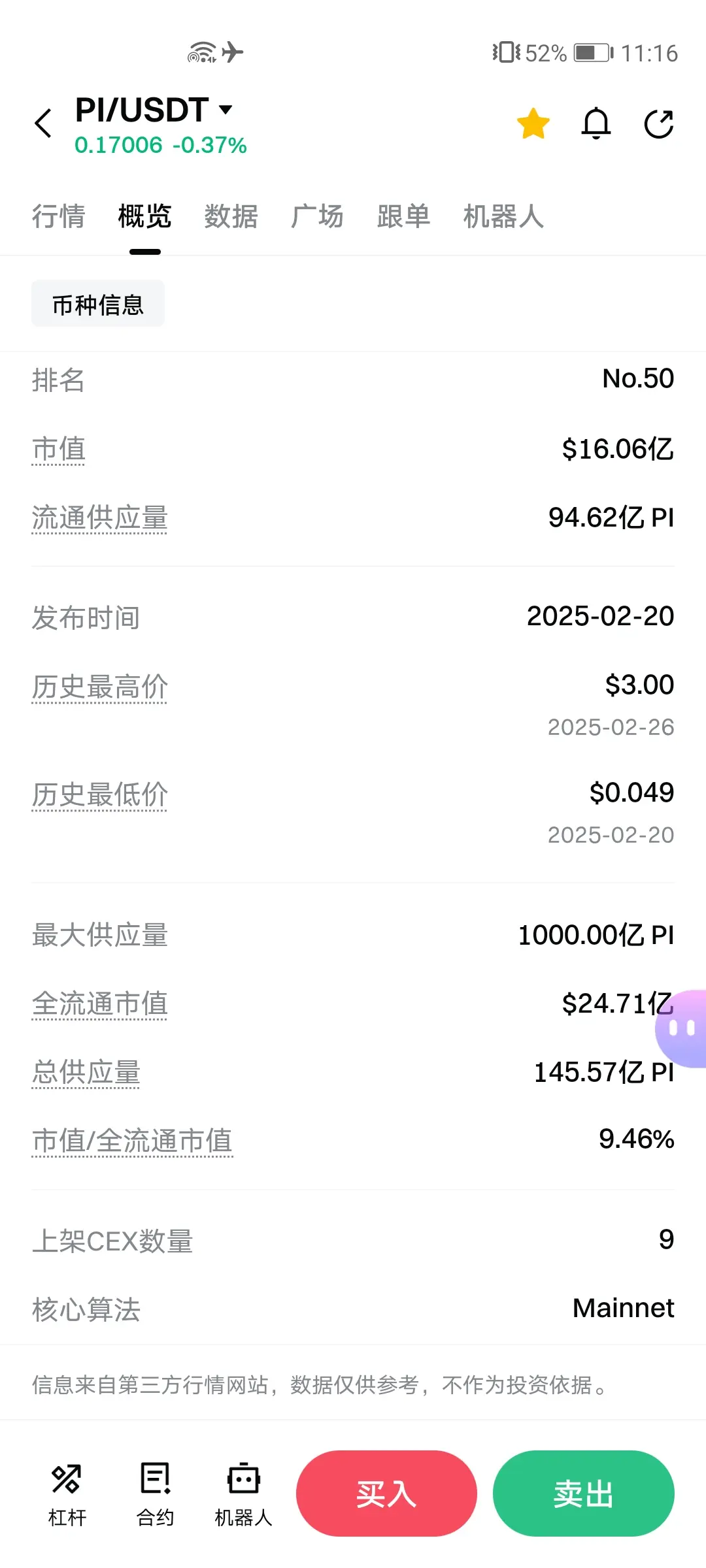The image size is (706, 1568).
Task: Select the 币种信息 chip
Action: pyautogui.click(x=98, y=304)
